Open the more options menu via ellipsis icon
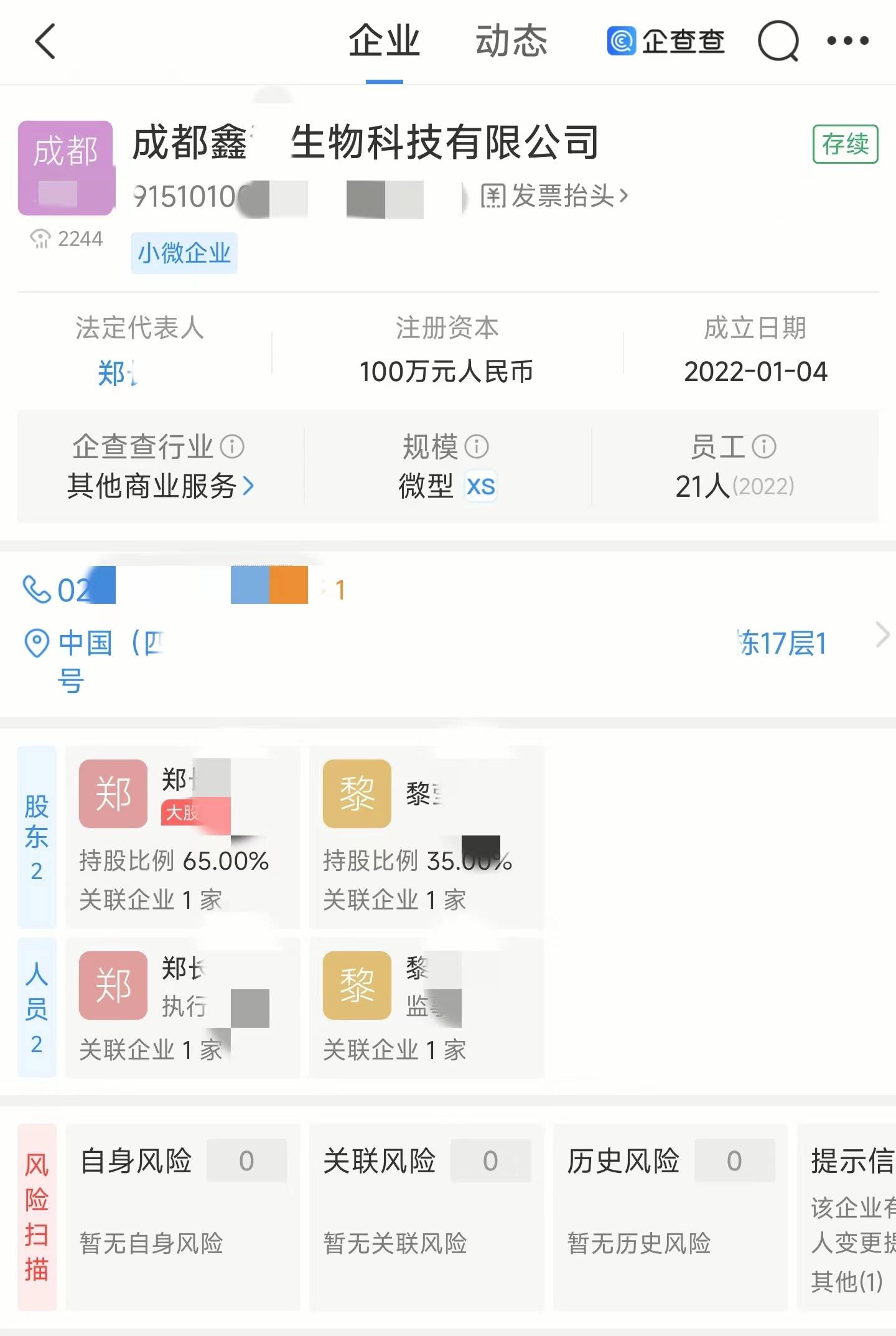Image resolution: width=896 pixels, height=1336 pixels. click(848, 42)
